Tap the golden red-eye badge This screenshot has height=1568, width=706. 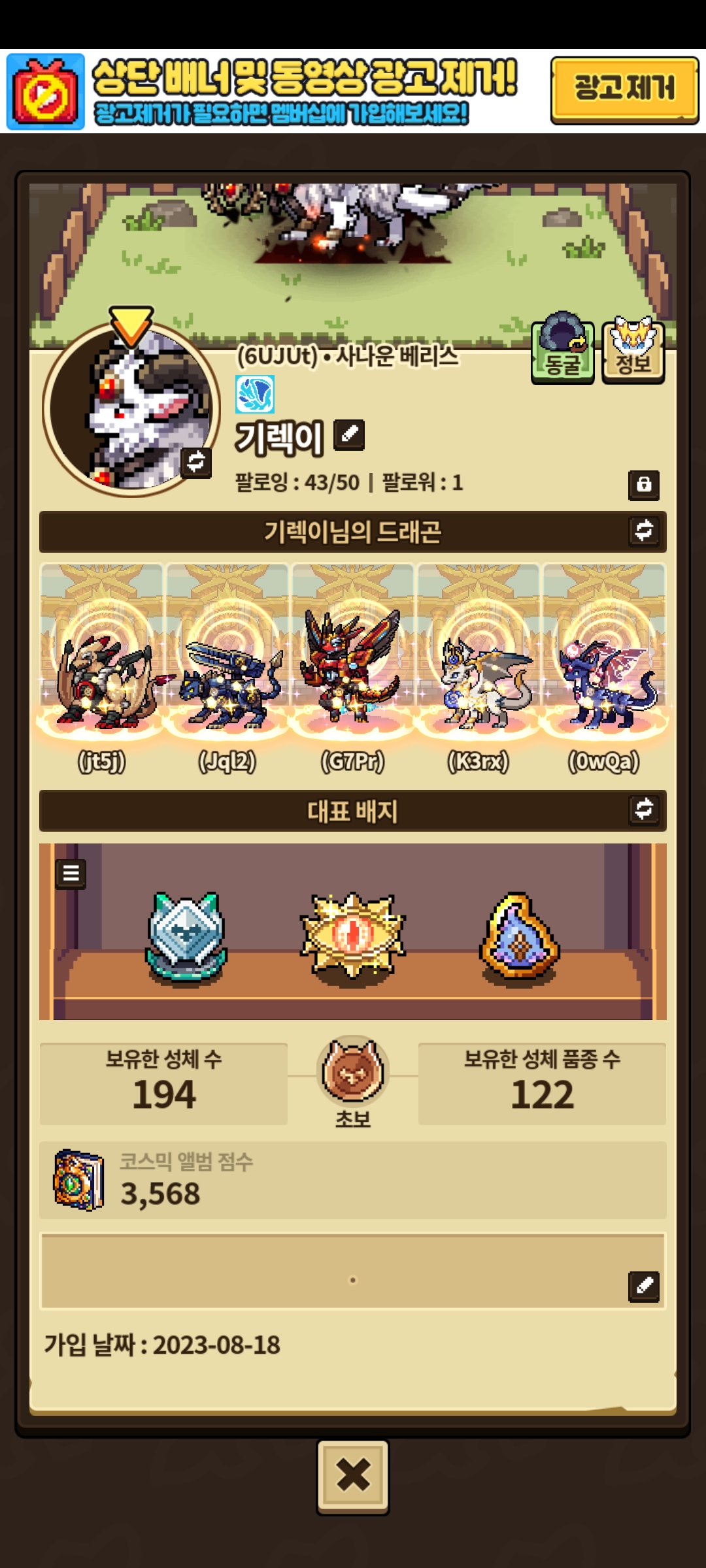(353, 934)
